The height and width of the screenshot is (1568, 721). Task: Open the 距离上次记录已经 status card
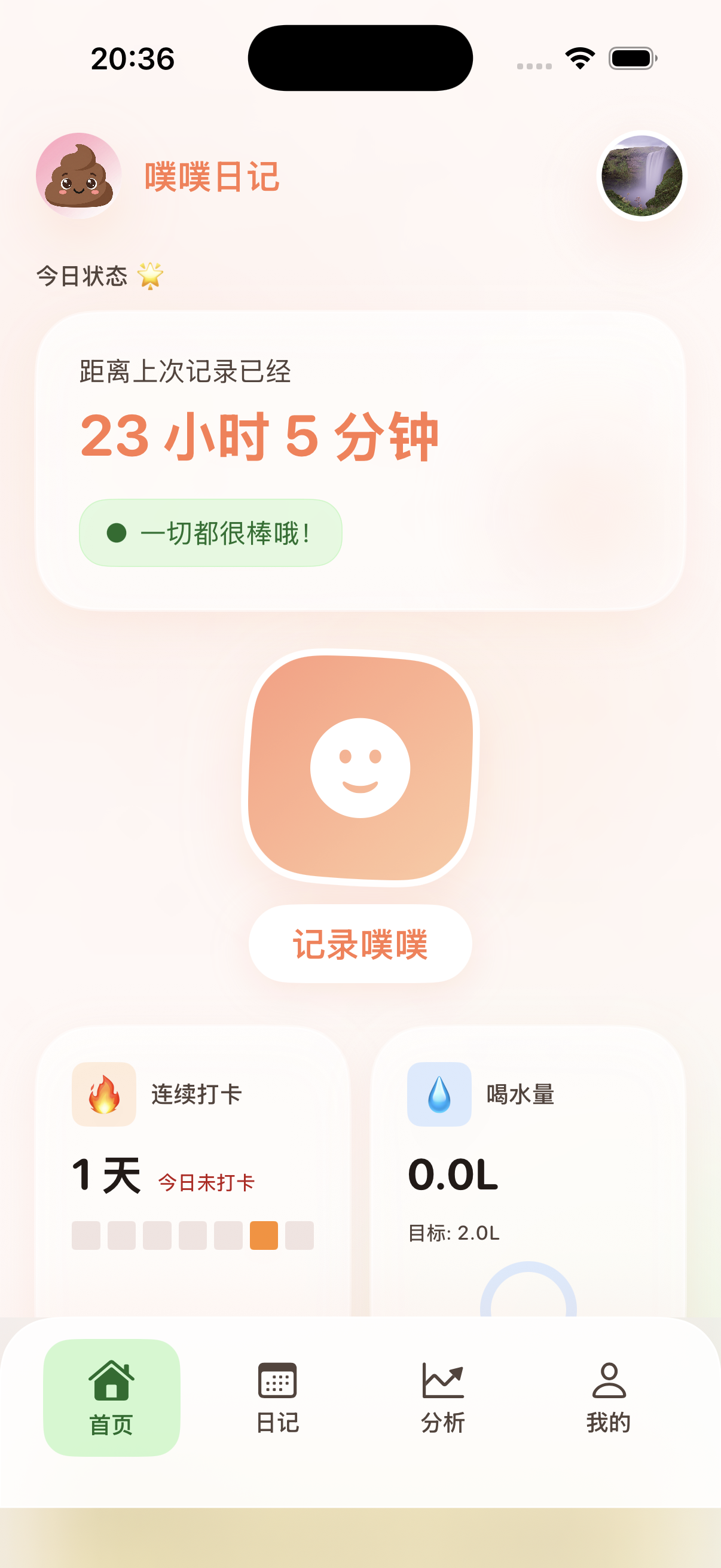coord(360,461)
